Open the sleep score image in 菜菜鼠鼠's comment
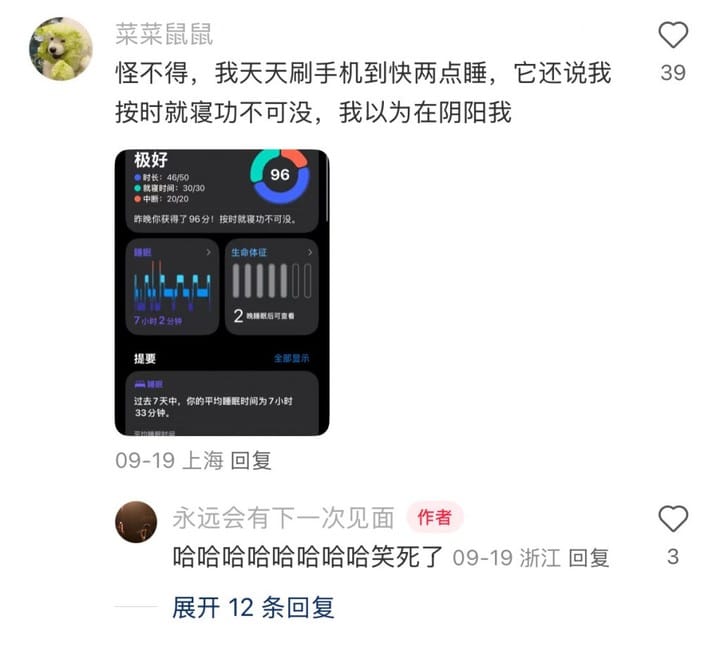Viewport: 720px width, 647px height. pyautogui.click(x=222, y=292)
